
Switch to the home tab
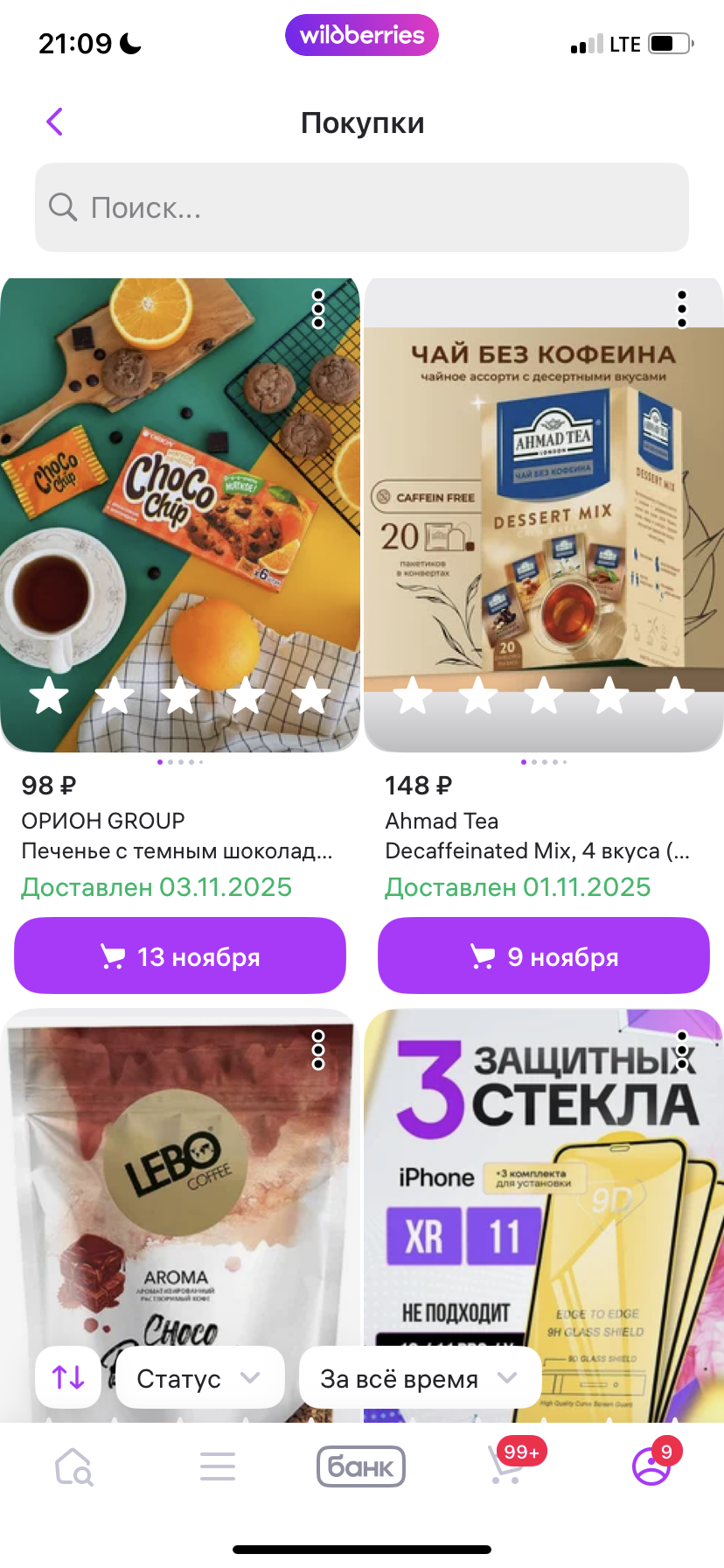click(x=73, y=1466)
